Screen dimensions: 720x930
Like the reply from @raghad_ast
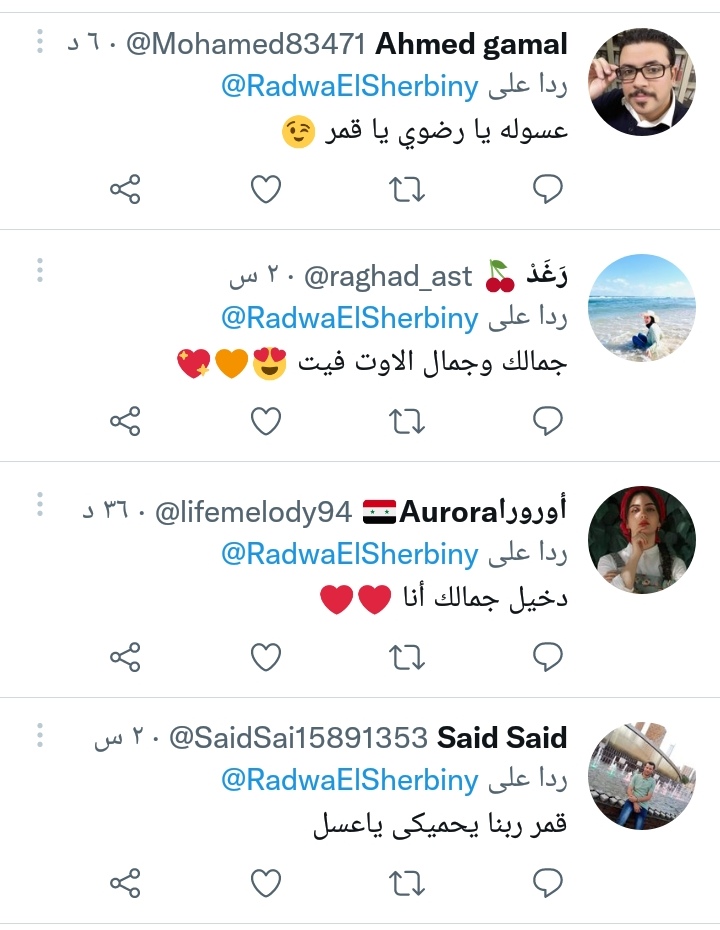coord(266,421)
